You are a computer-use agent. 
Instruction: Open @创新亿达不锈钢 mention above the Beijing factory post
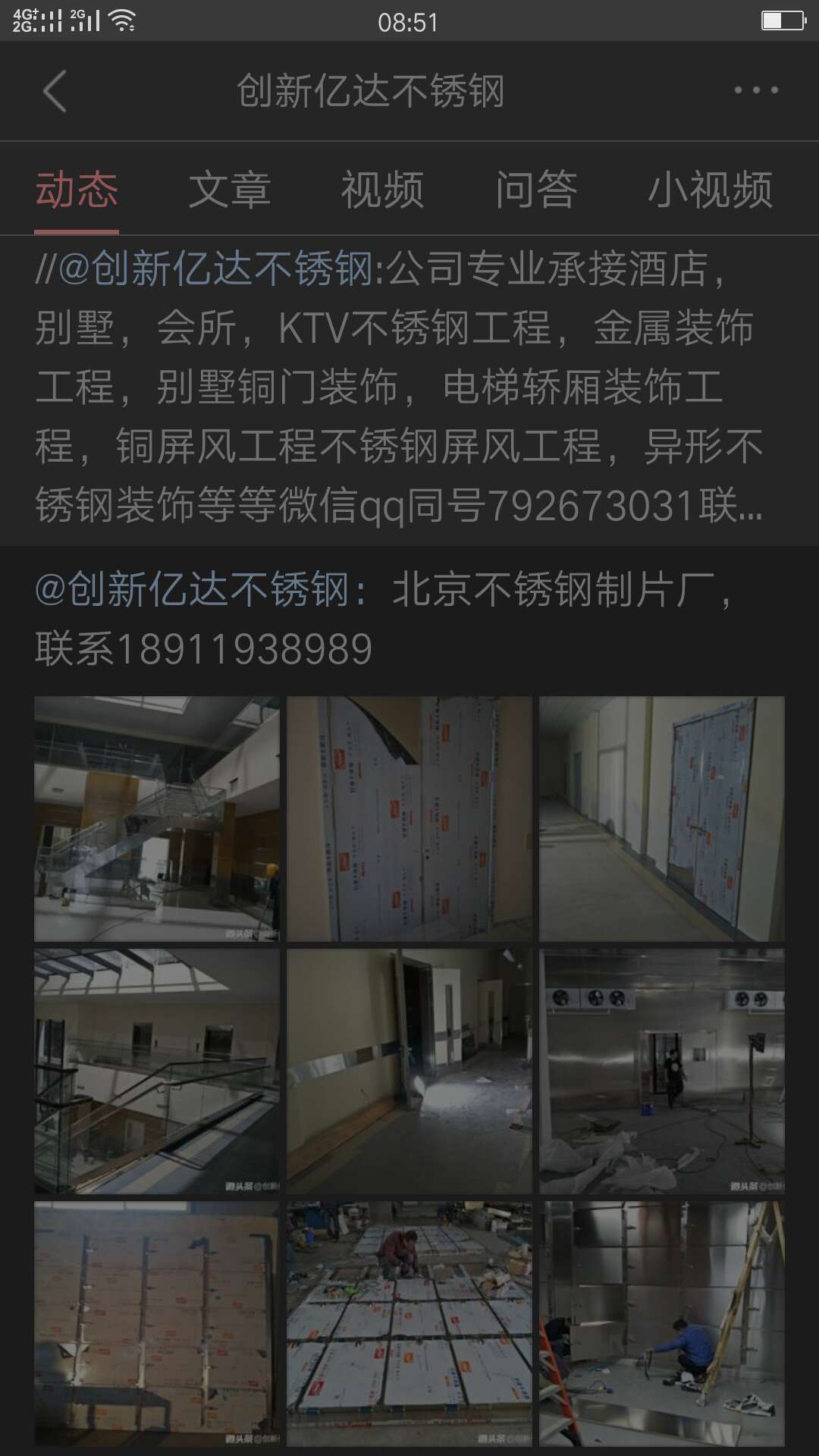[192, 590]
